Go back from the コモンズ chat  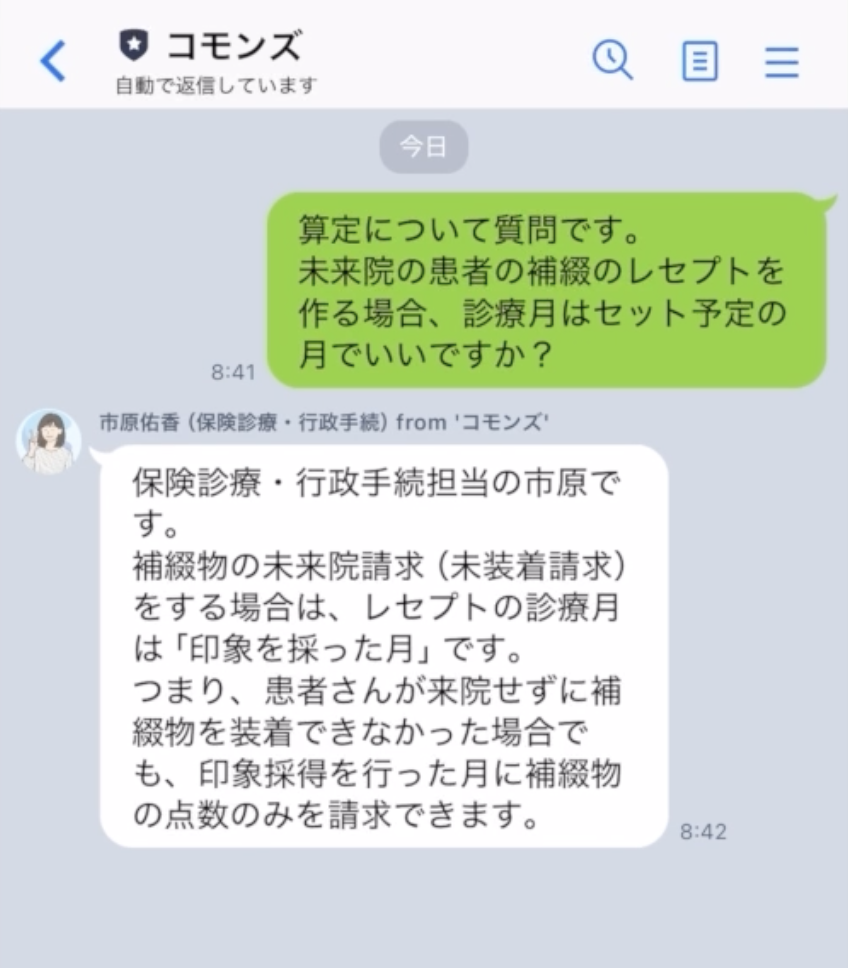click(53, 62)
